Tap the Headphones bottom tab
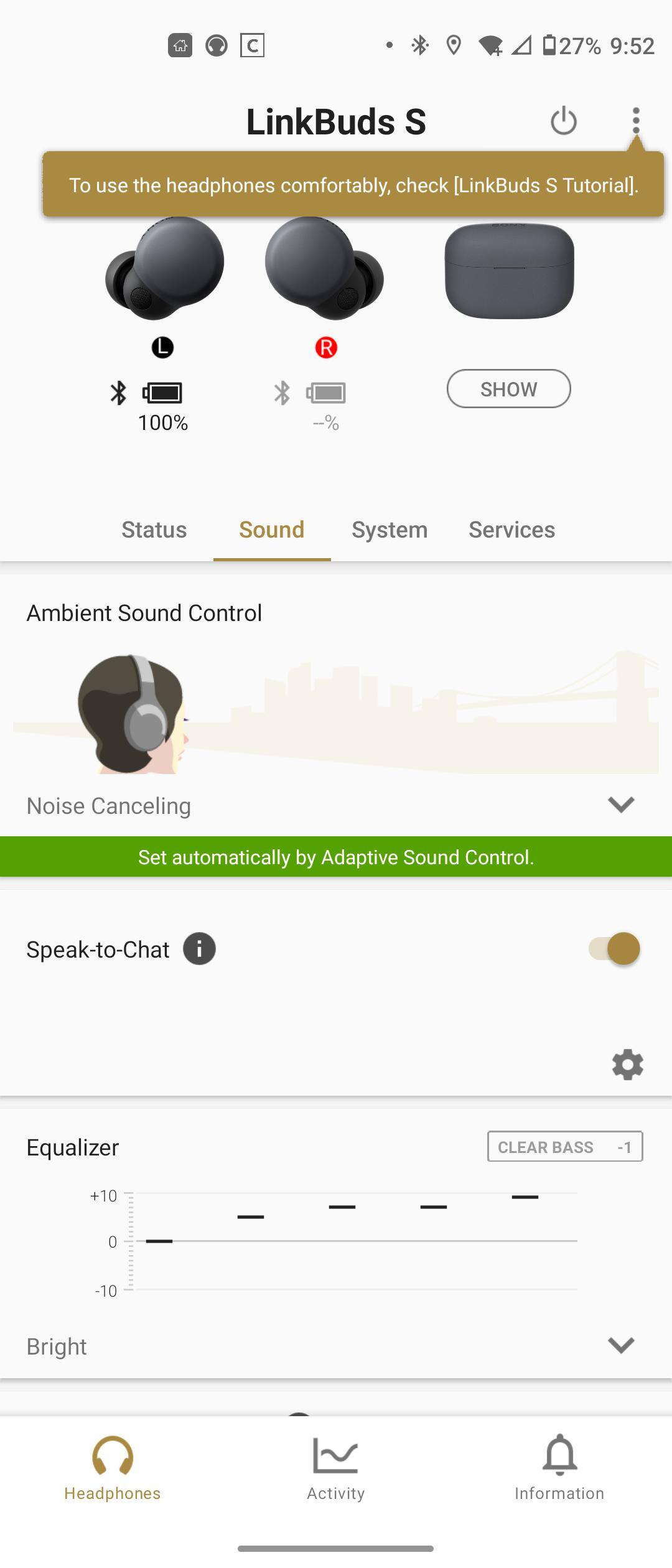The image size is (672, 1568). [113, 1468]
